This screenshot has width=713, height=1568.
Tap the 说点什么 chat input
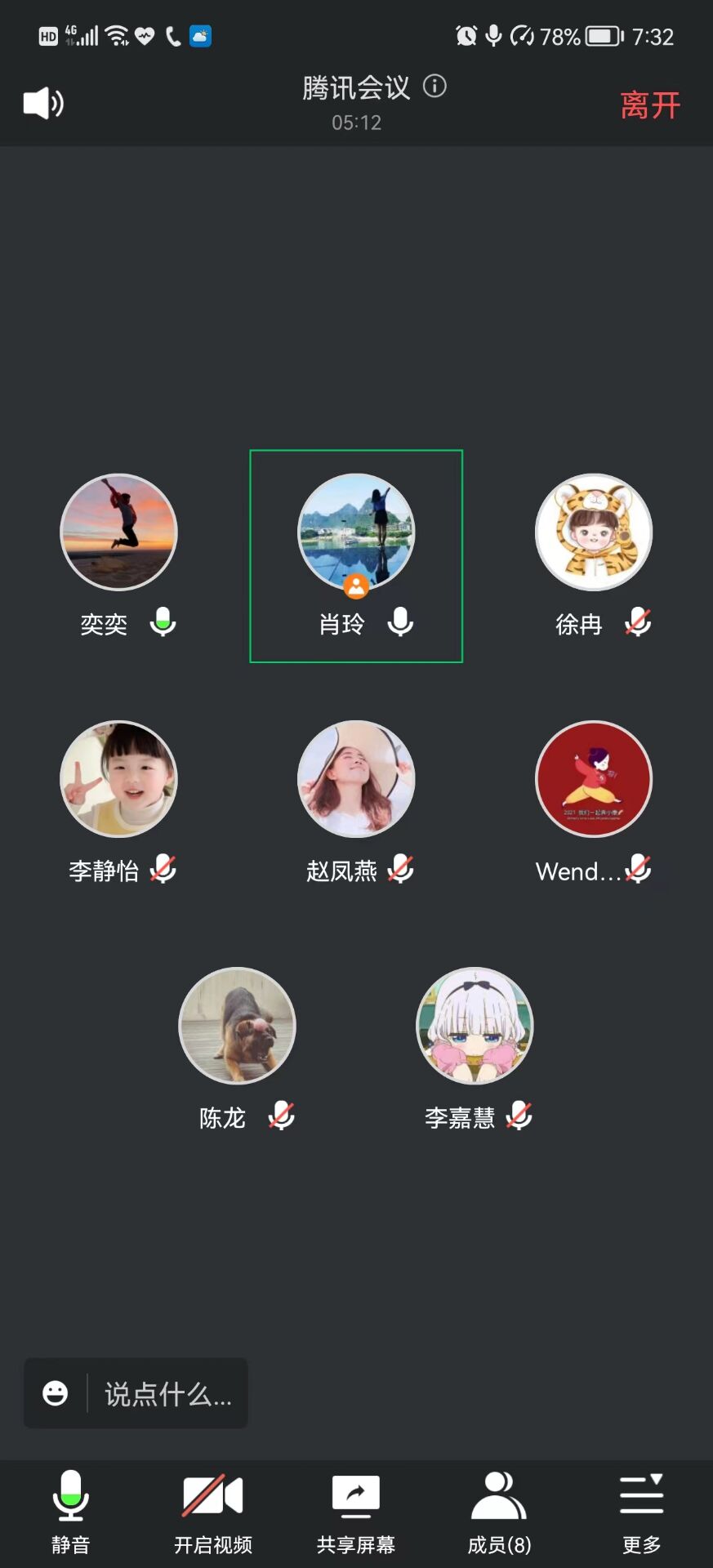click(x=167, y=1394)
